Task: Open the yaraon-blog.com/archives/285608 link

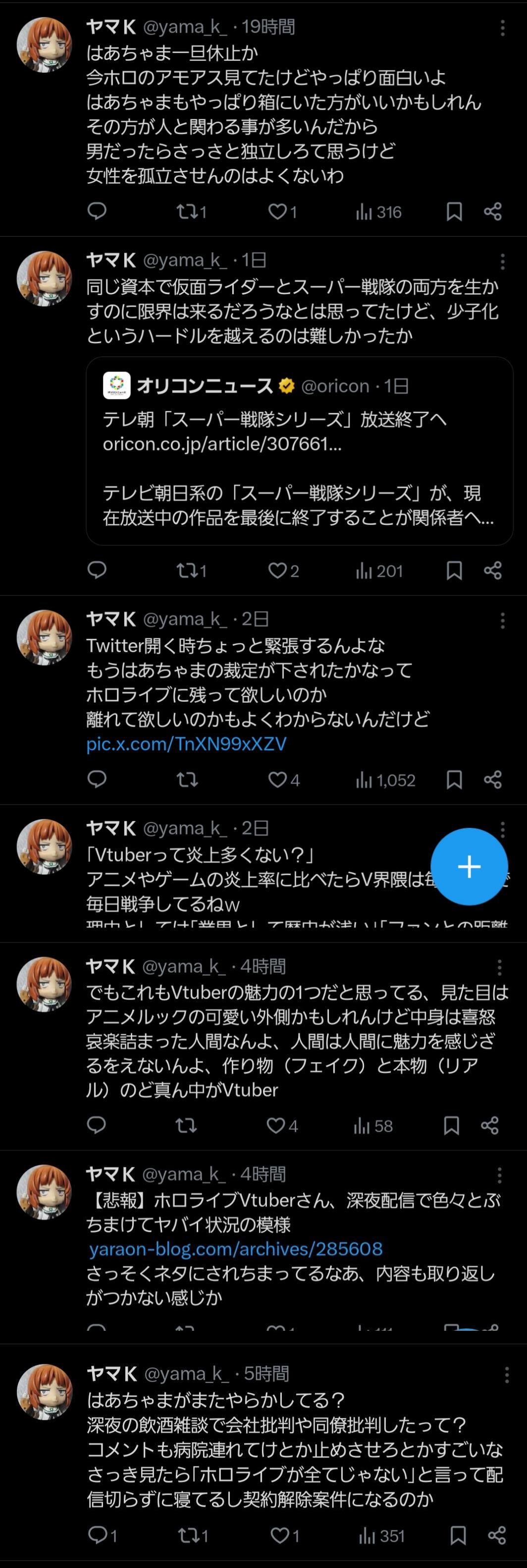Action: [236, 1249]
